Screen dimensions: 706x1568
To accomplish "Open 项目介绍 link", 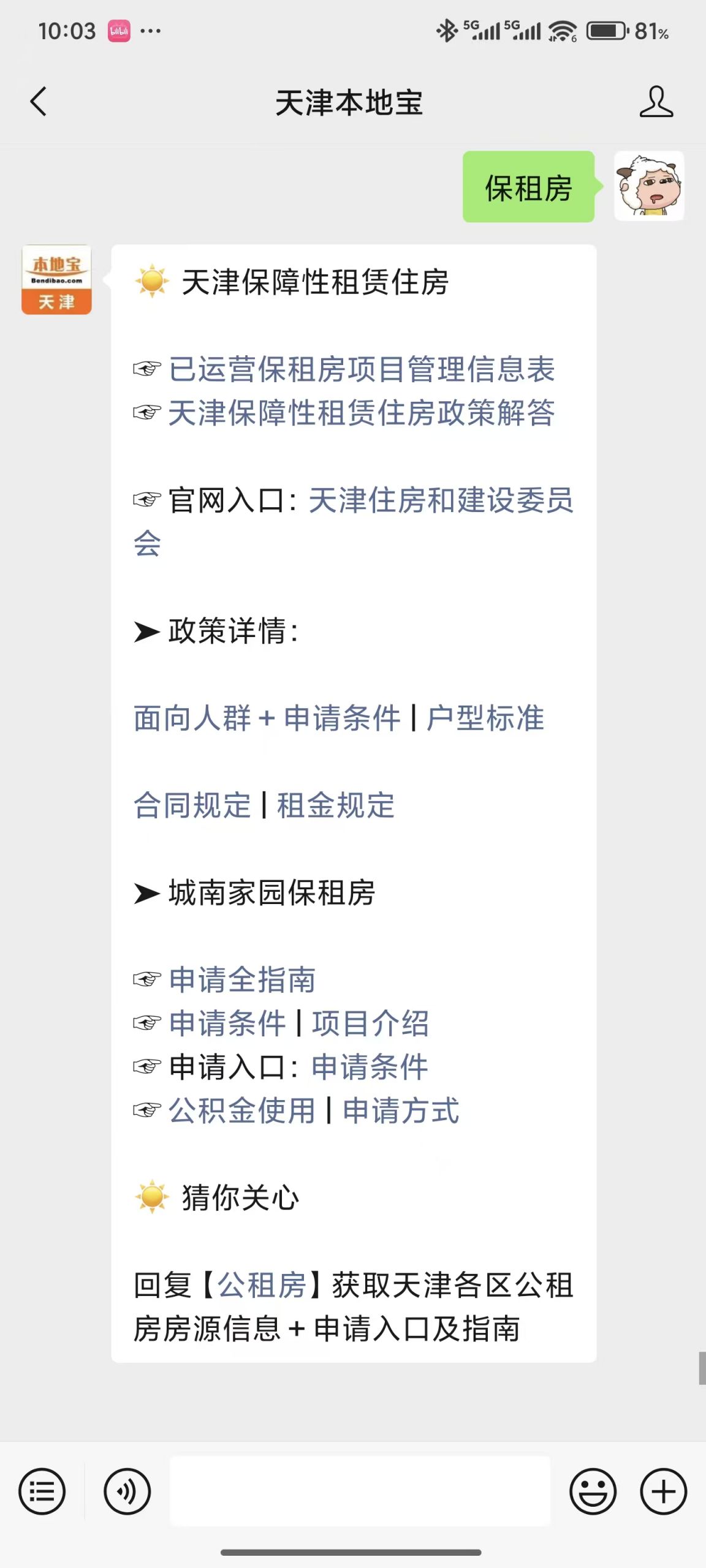I will (x=370, y=1023).
